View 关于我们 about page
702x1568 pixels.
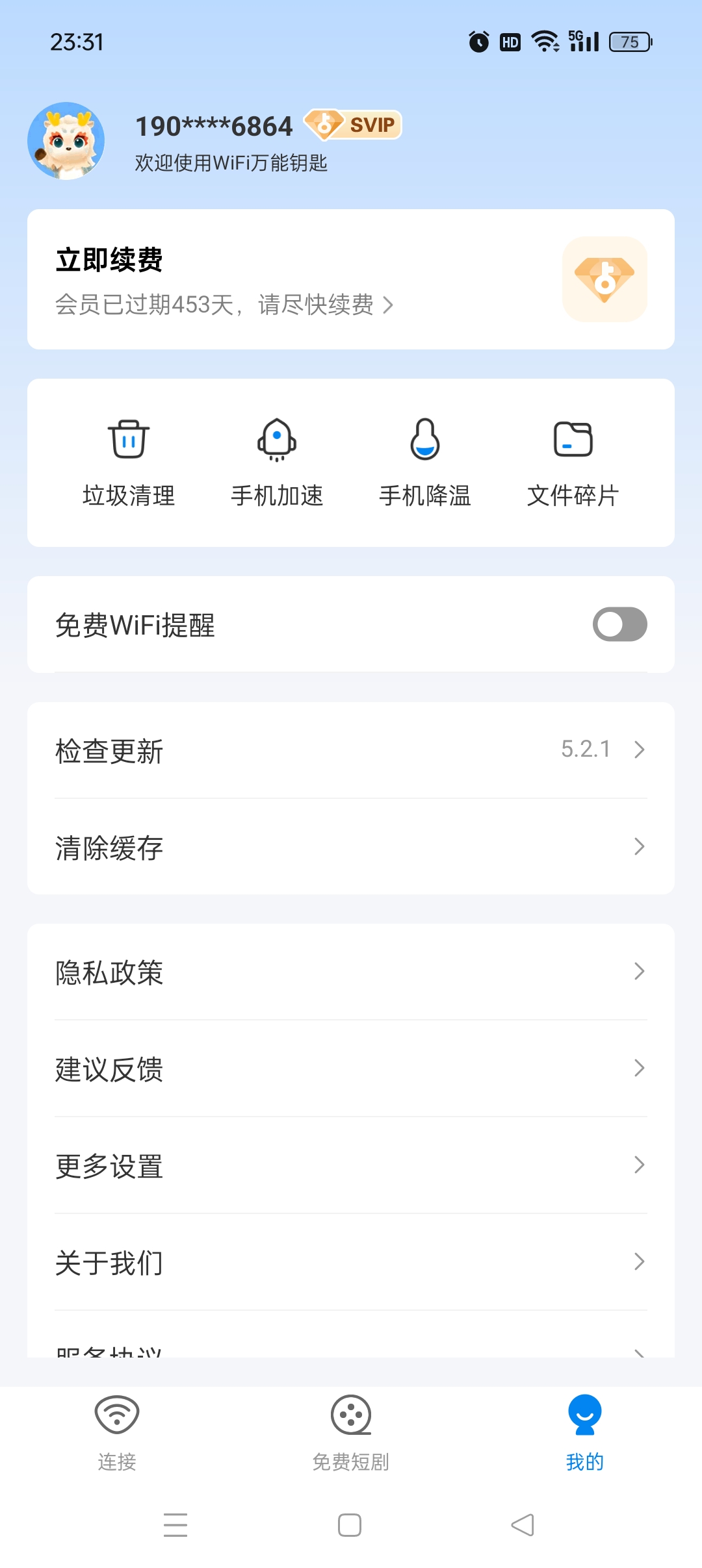[351, 1262]
